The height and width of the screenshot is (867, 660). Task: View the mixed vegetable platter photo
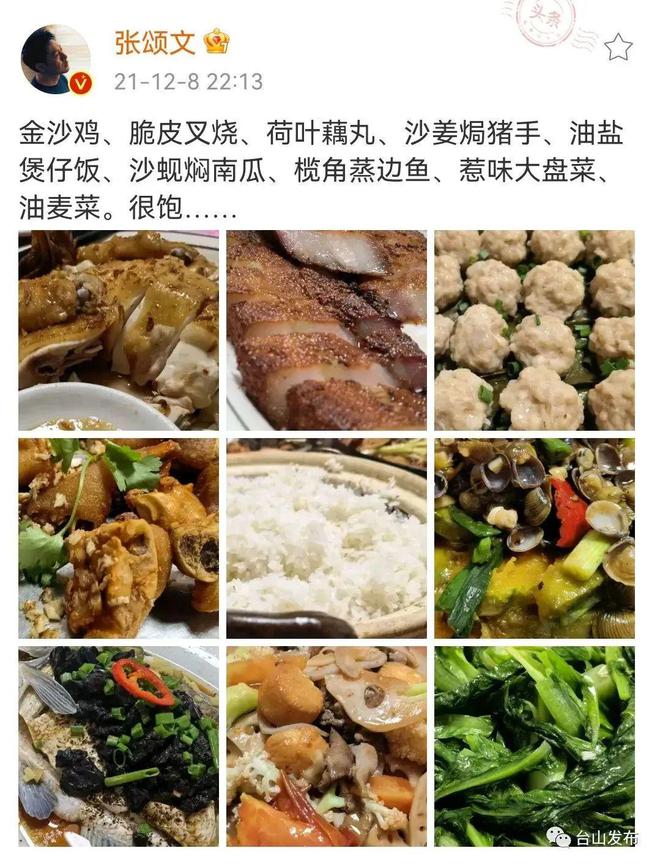326,745
